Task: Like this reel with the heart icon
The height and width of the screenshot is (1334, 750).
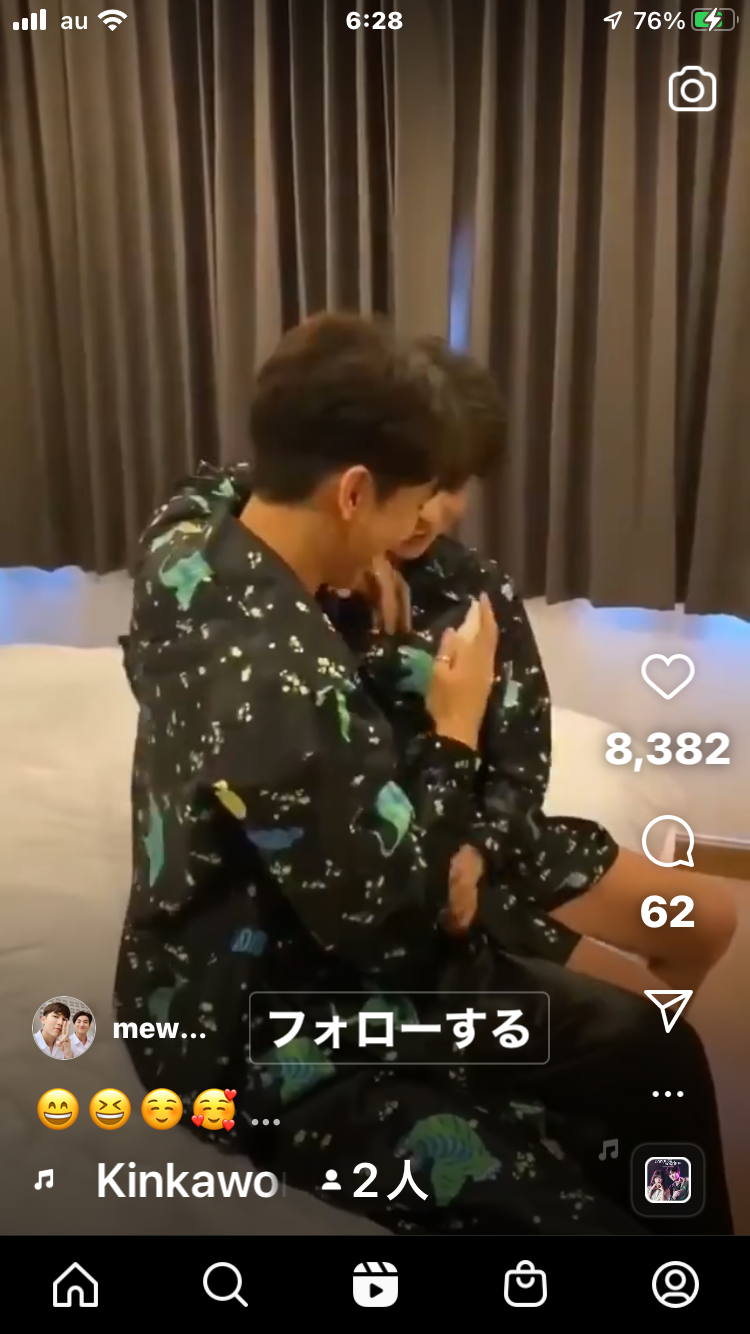Action: (x=667, y=678)
